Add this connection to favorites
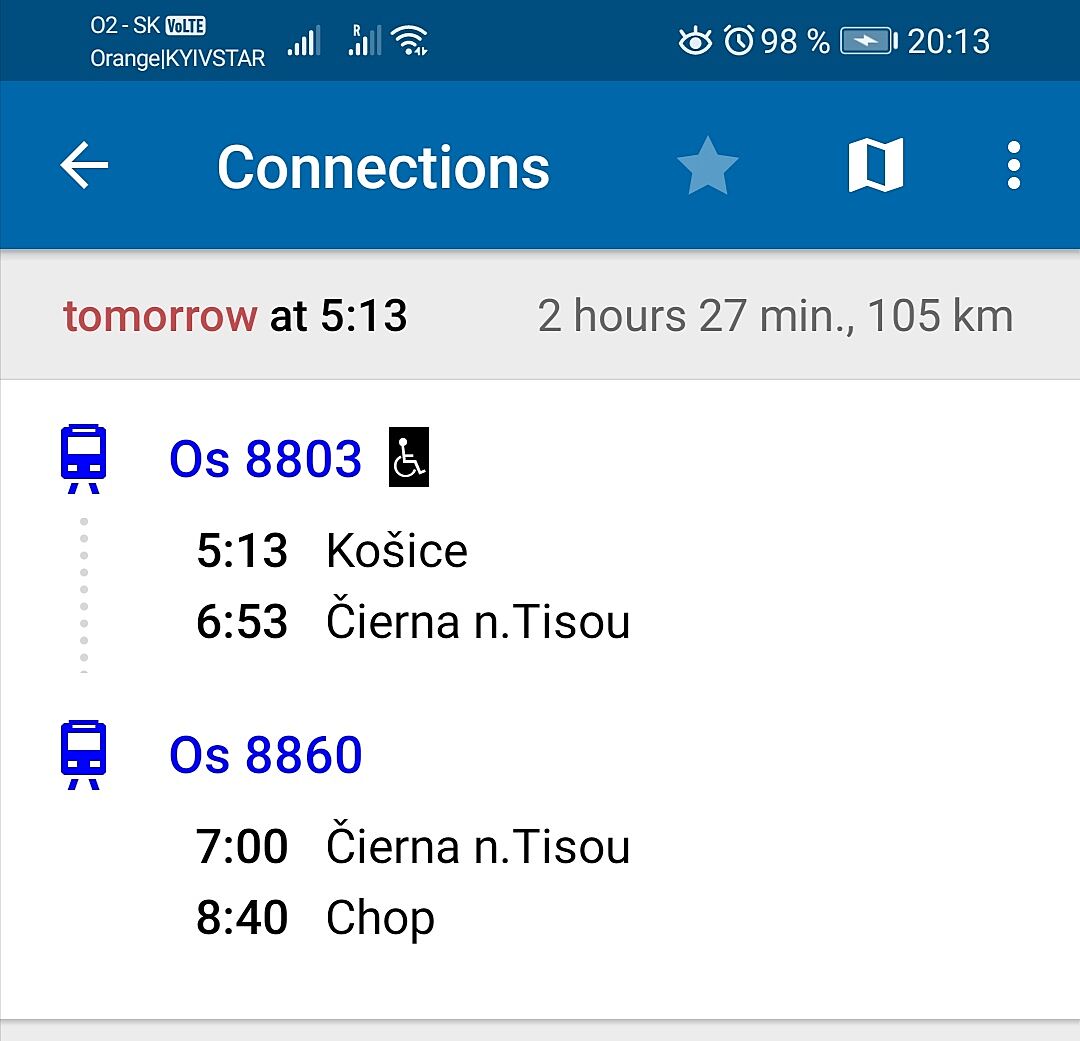 [707, 166]
